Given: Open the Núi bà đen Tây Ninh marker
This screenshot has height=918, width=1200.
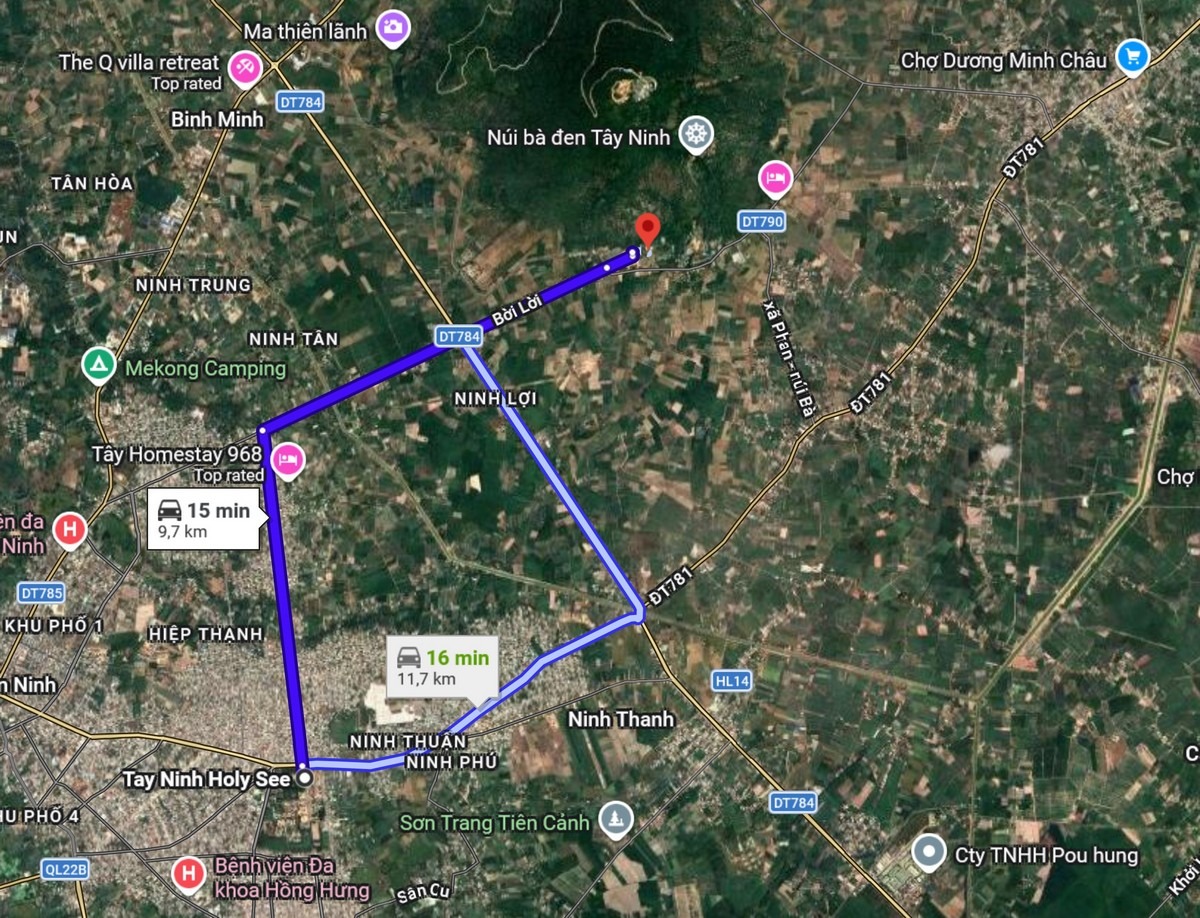Looking at the screenshot, I should point(695,133).
